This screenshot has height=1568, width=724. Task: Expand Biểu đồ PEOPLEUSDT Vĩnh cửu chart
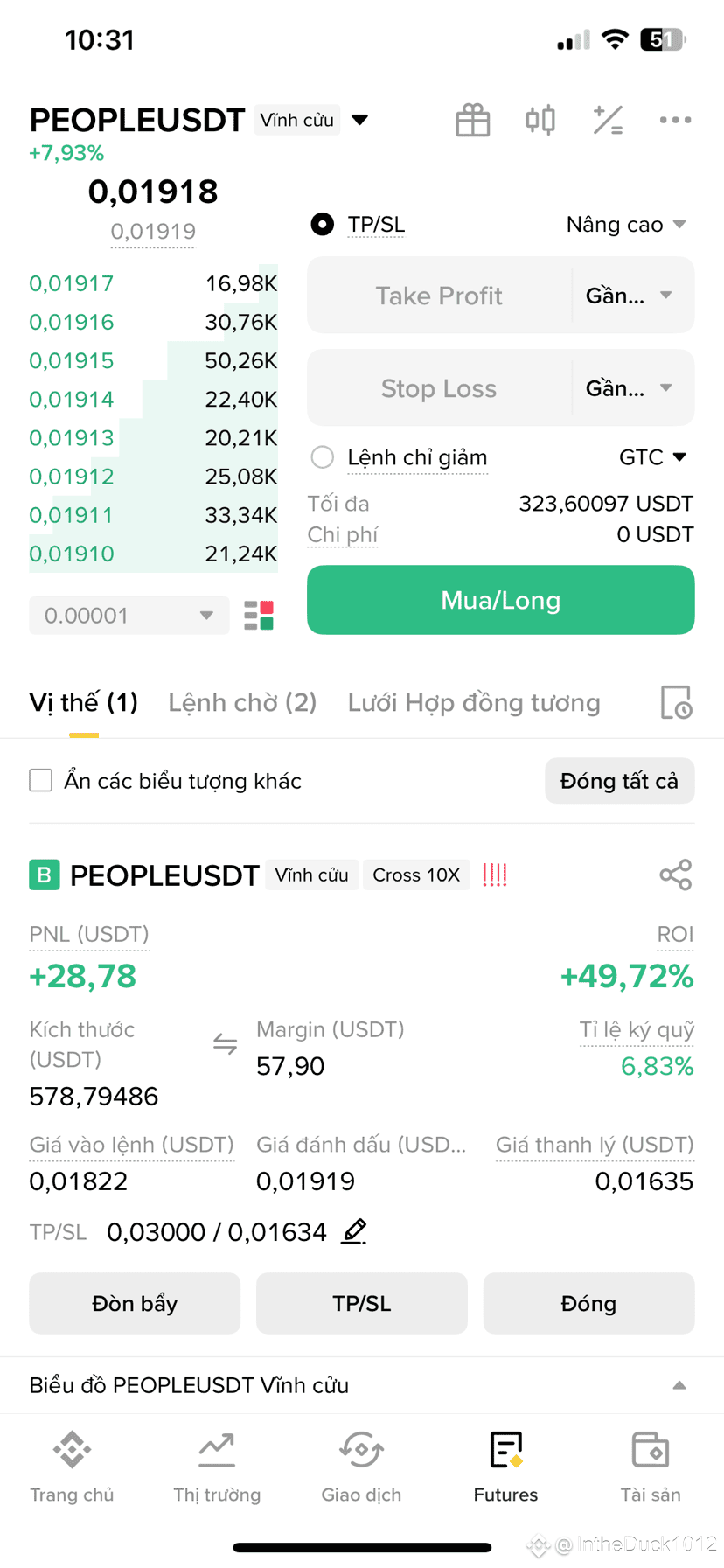pos(362,1385)
